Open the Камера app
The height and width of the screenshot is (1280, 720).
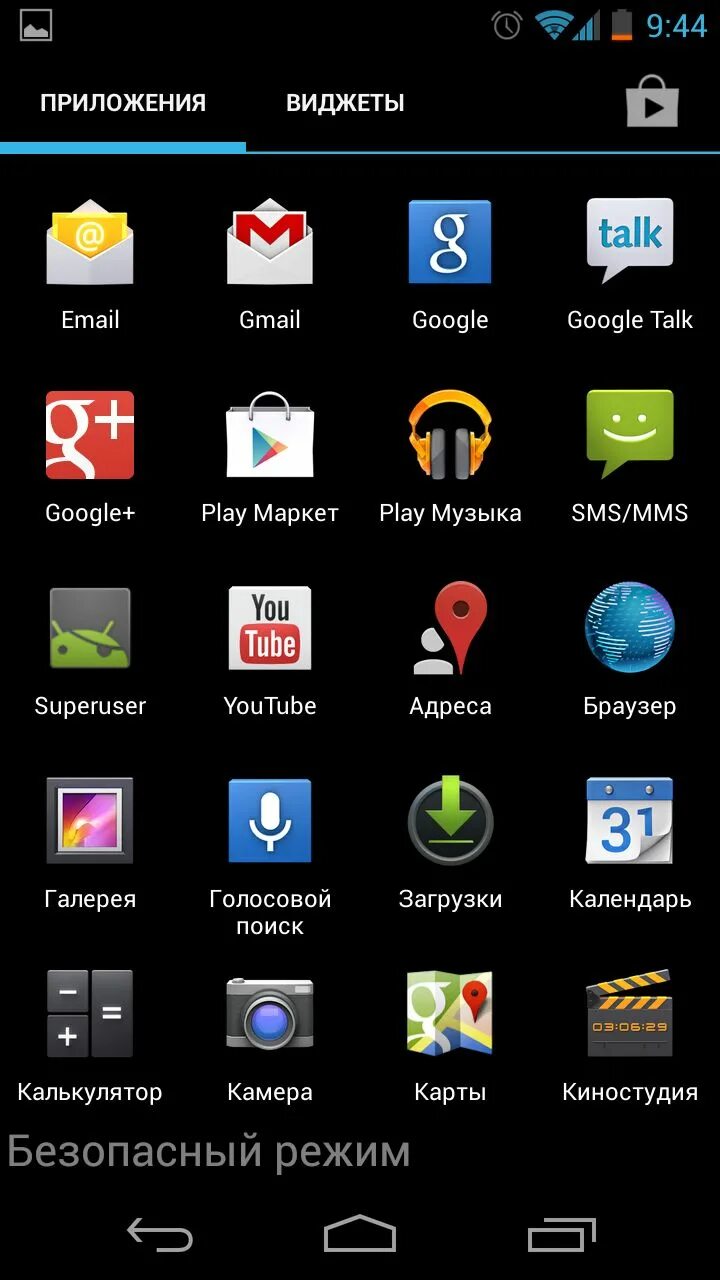pos(270,1037)
